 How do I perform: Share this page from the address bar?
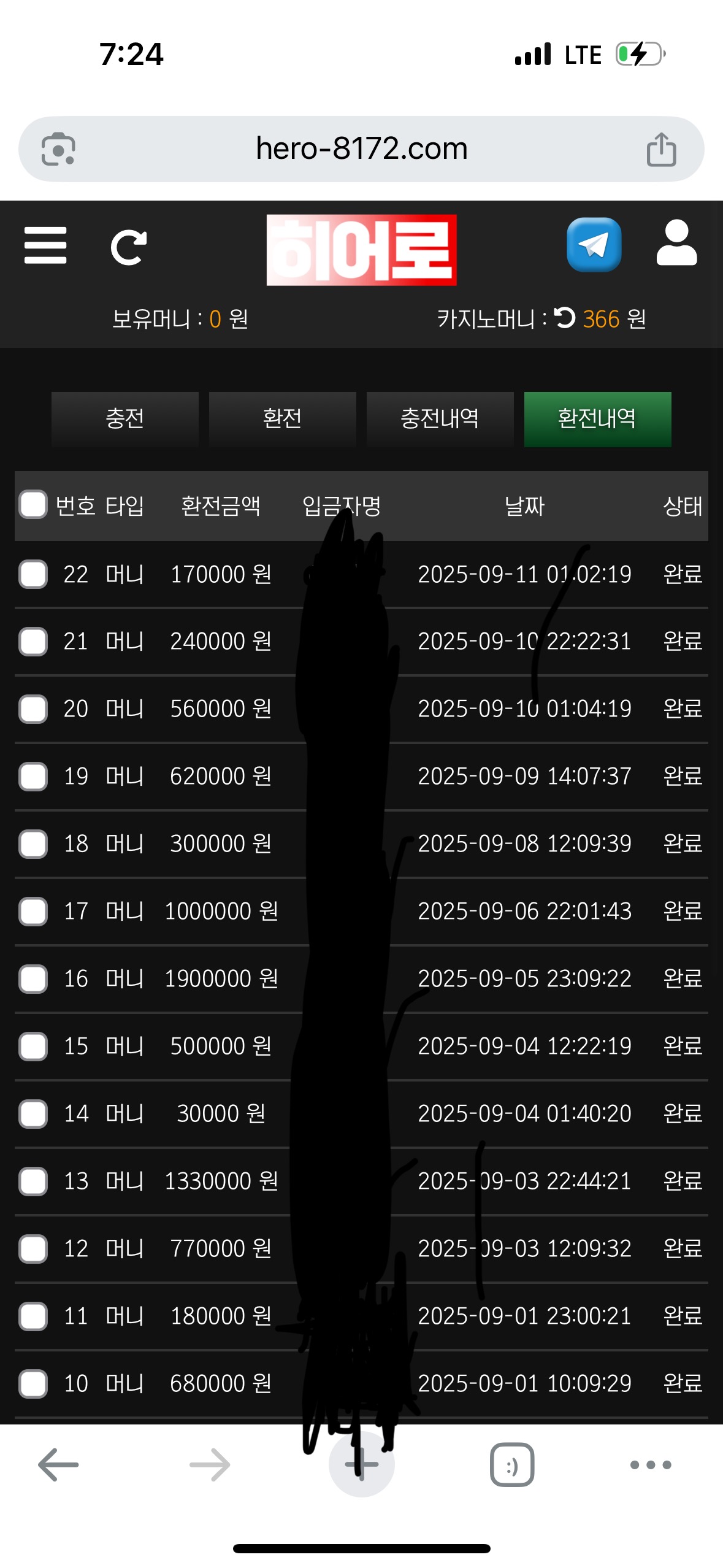coord(661,150)
